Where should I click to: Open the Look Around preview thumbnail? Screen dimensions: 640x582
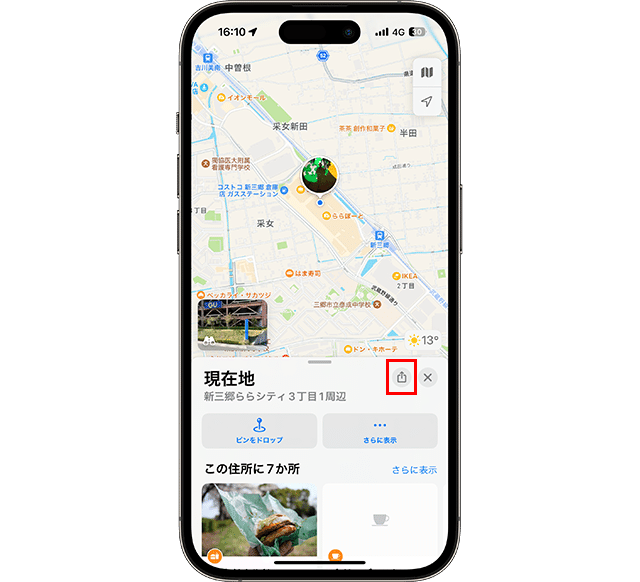tap(232, 323)
